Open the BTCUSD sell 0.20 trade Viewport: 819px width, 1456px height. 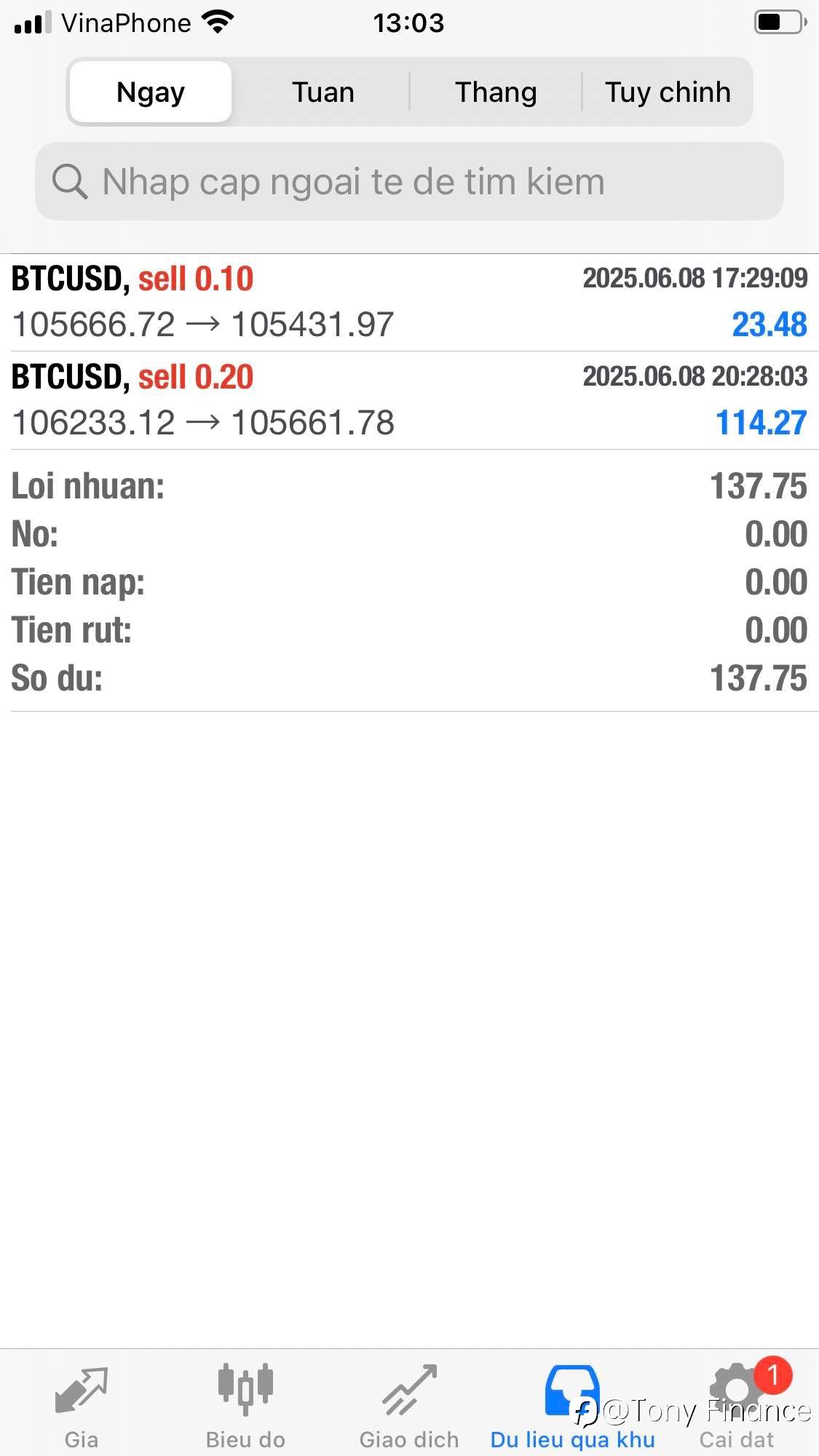409,400
